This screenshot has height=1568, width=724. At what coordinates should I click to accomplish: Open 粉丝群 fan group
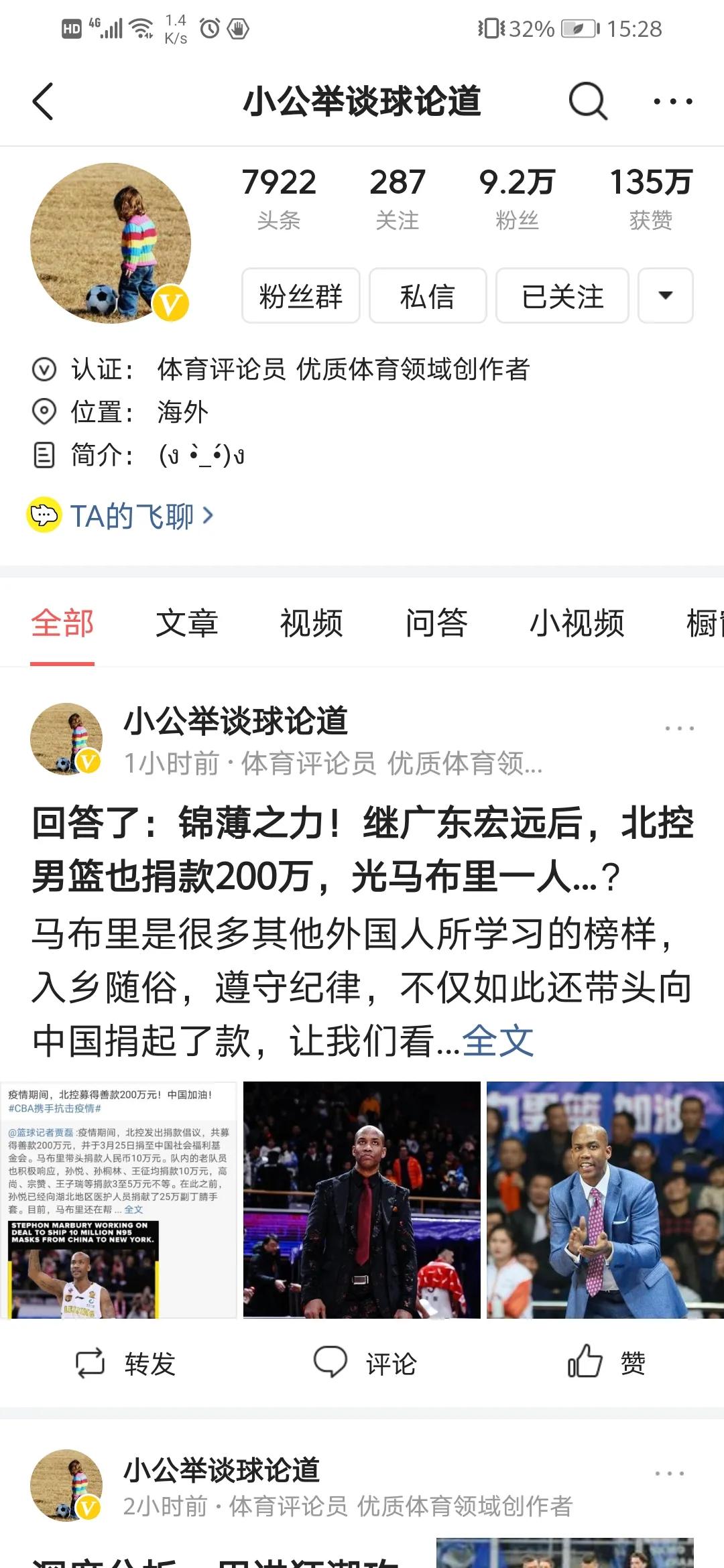pyautogui.click(x=300, y=296)
